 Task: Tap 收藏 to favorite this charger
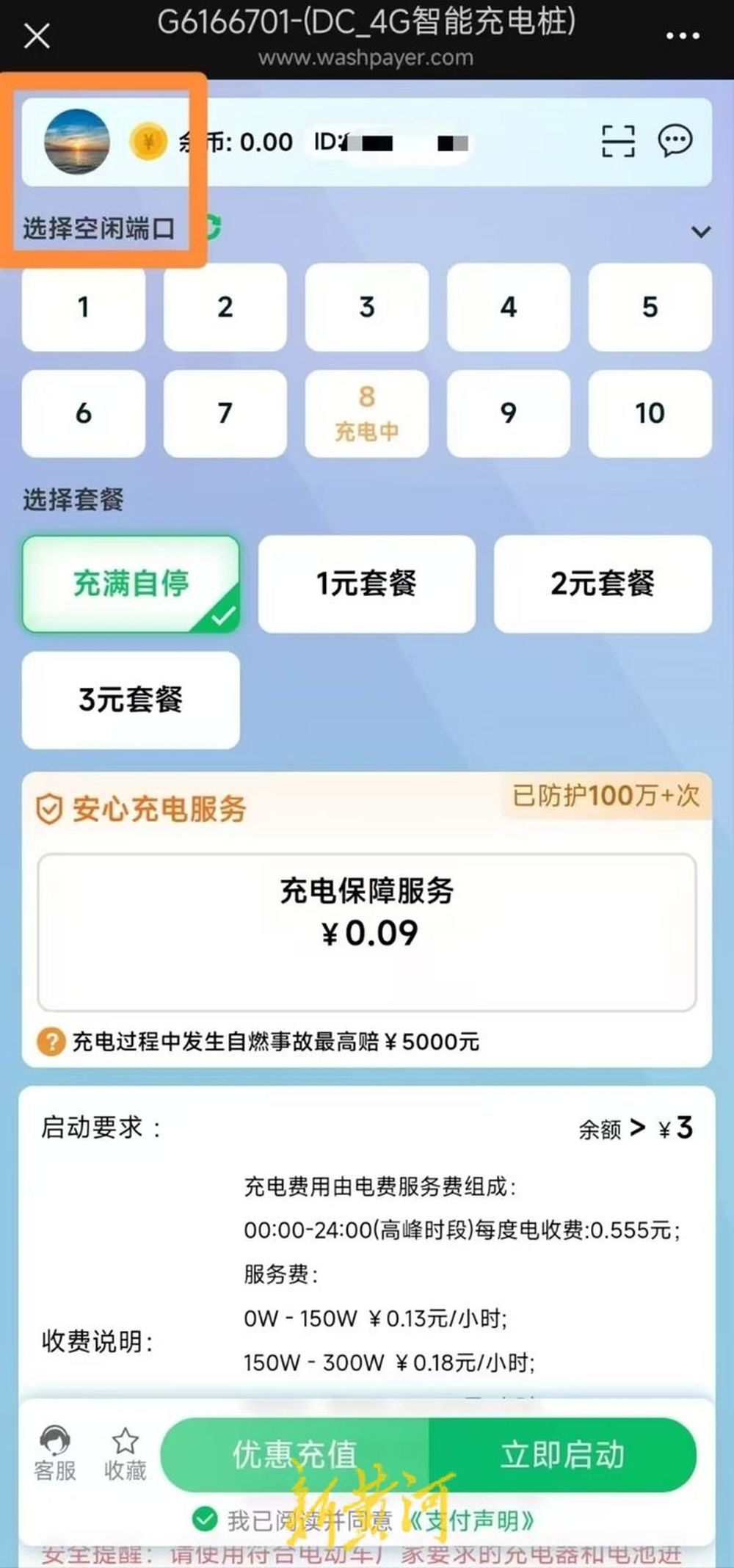(x=125, y=1453)
